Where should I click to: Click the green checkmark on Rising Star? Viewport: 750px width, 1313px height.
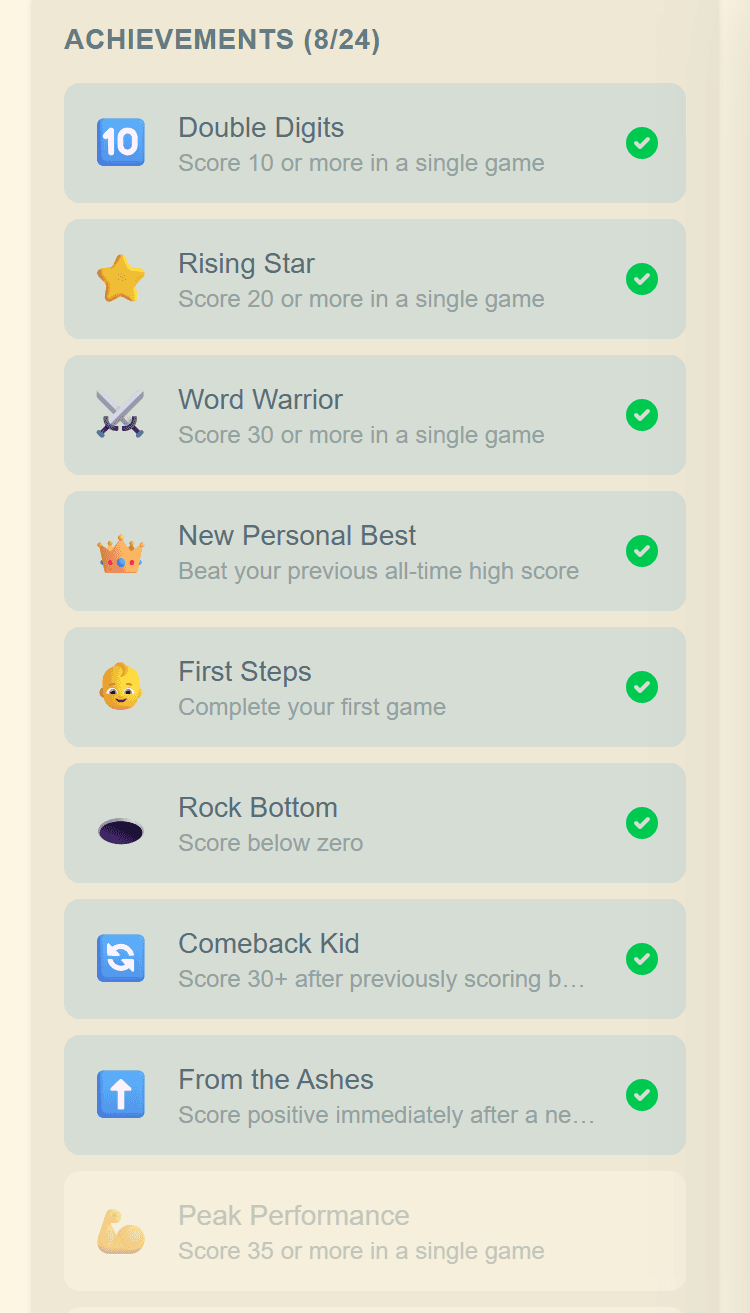642,279
